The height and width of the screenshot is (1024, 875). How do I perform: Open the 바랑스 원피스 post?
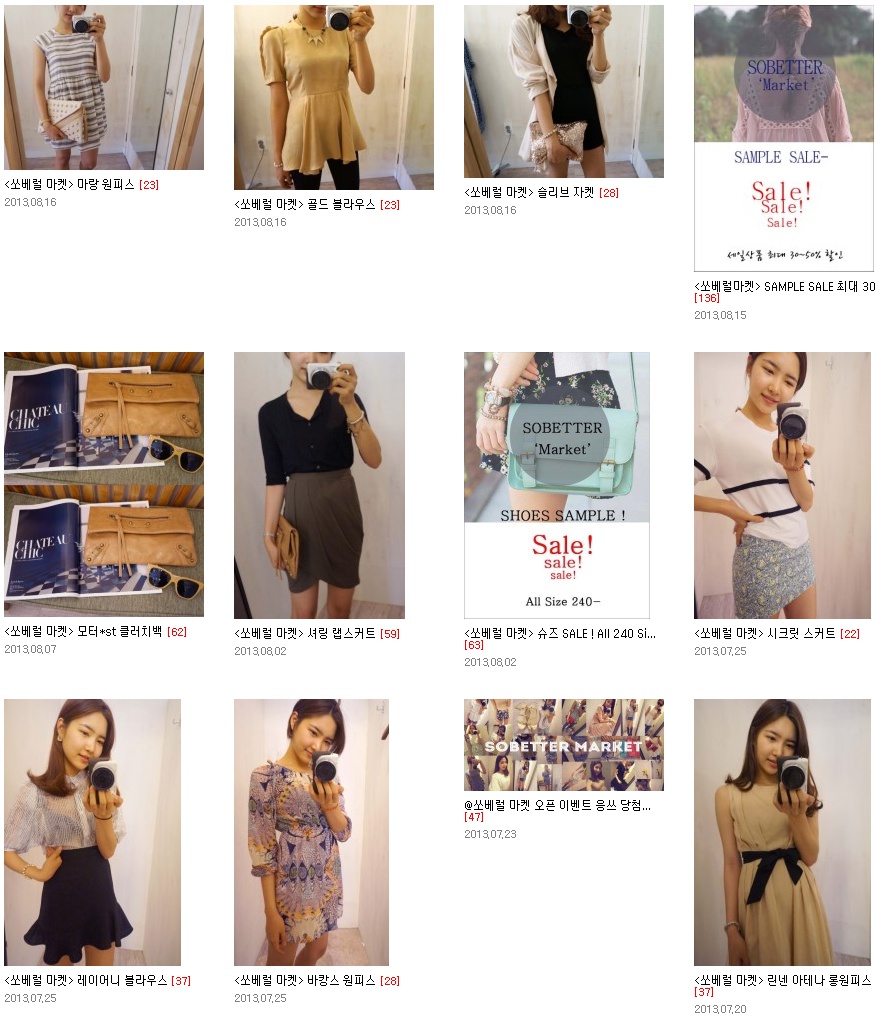pos(311,832)
